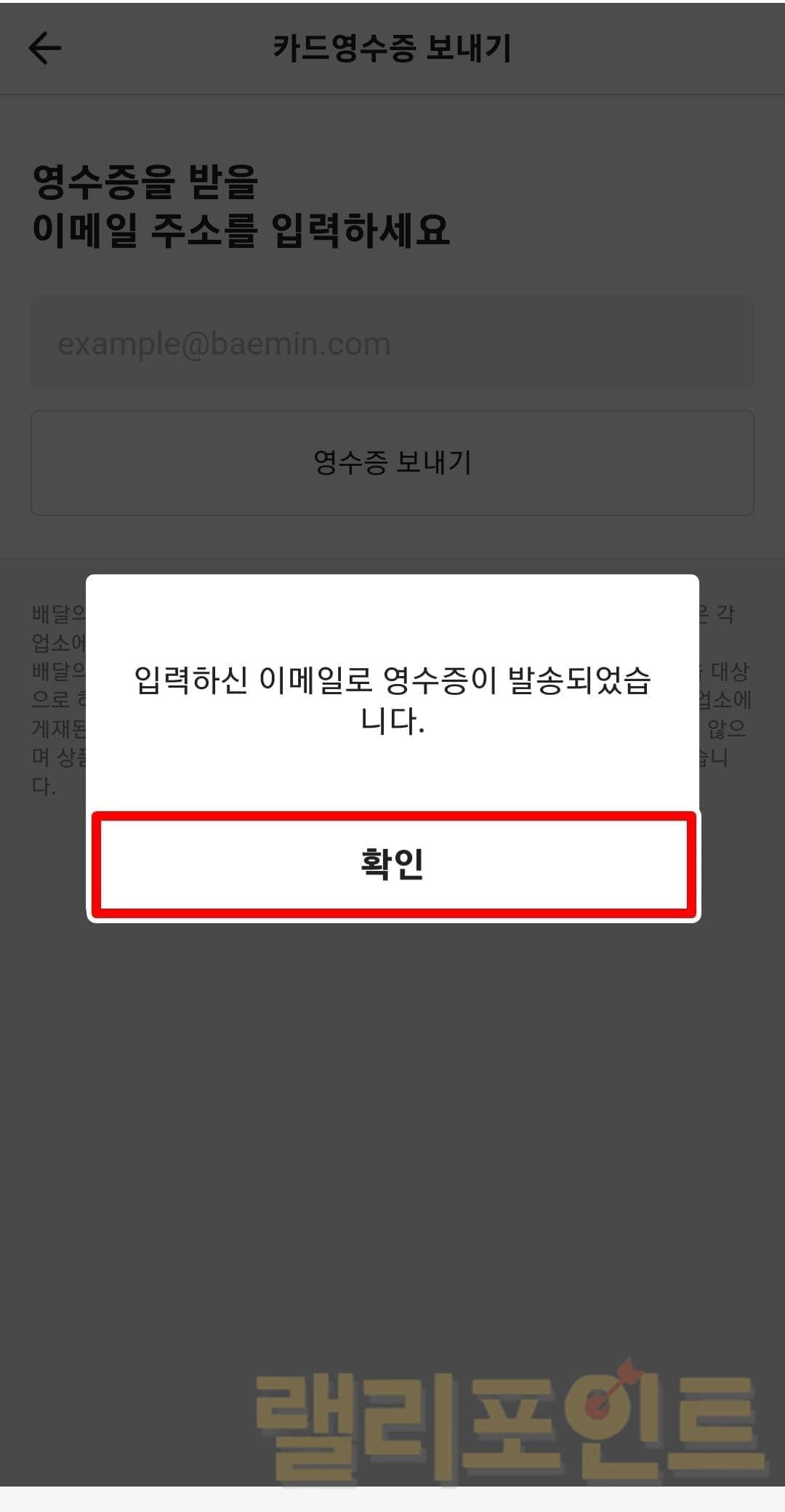Tap the example@baemin.com email field
This screenshot has width=785, height=1512.
392,343
